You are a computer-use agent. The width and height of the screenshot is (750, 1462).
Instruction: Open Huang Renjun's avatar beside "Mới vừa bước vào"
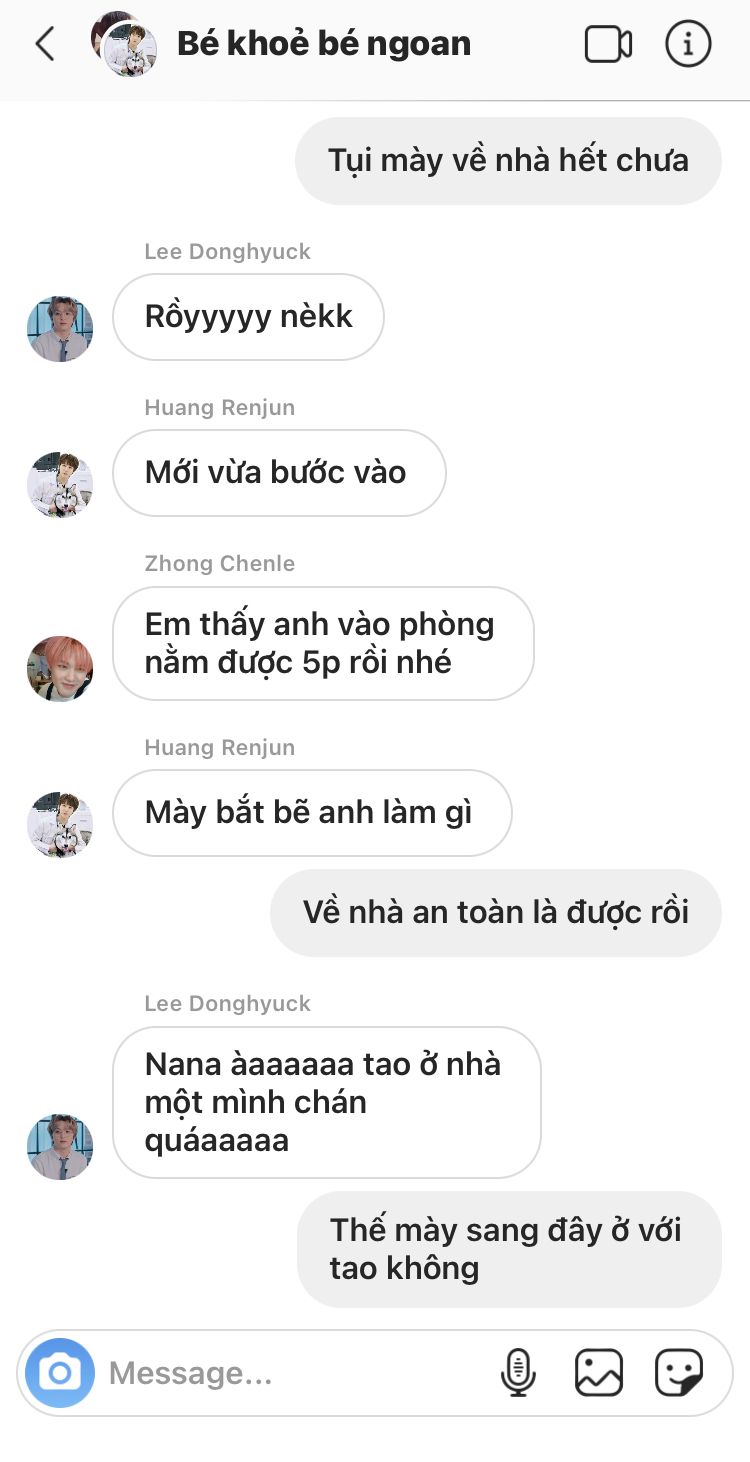click(x=60, y=484)
